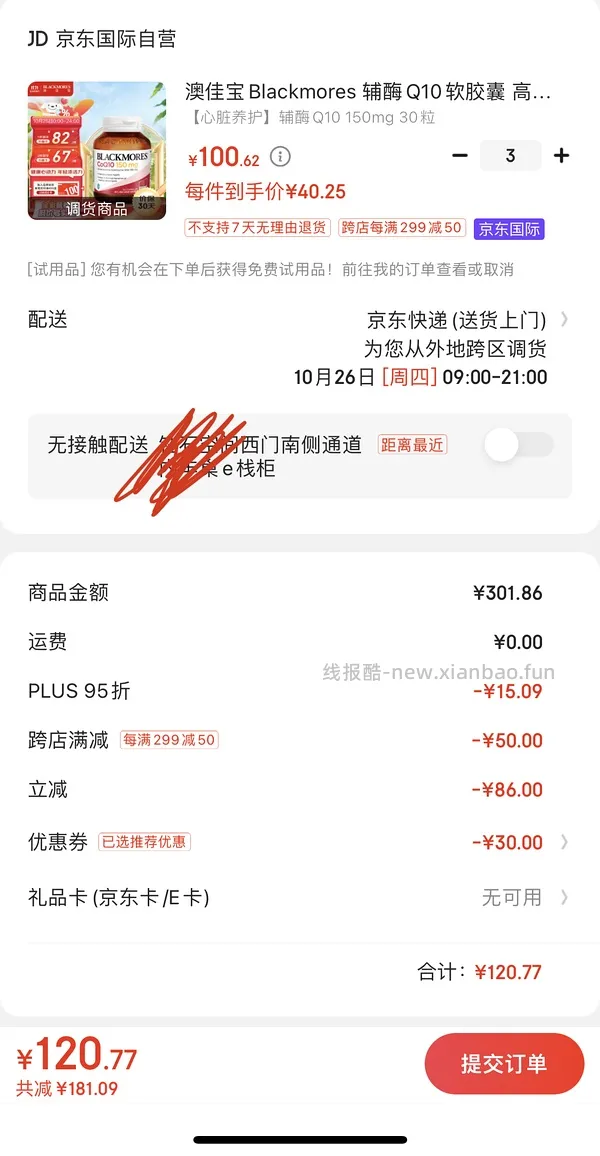Open the 礼品卡 (京东卡/E卡) row
Image resolution: width=600 pixels, height=1156 pixels.
click(x=300, y=897)
